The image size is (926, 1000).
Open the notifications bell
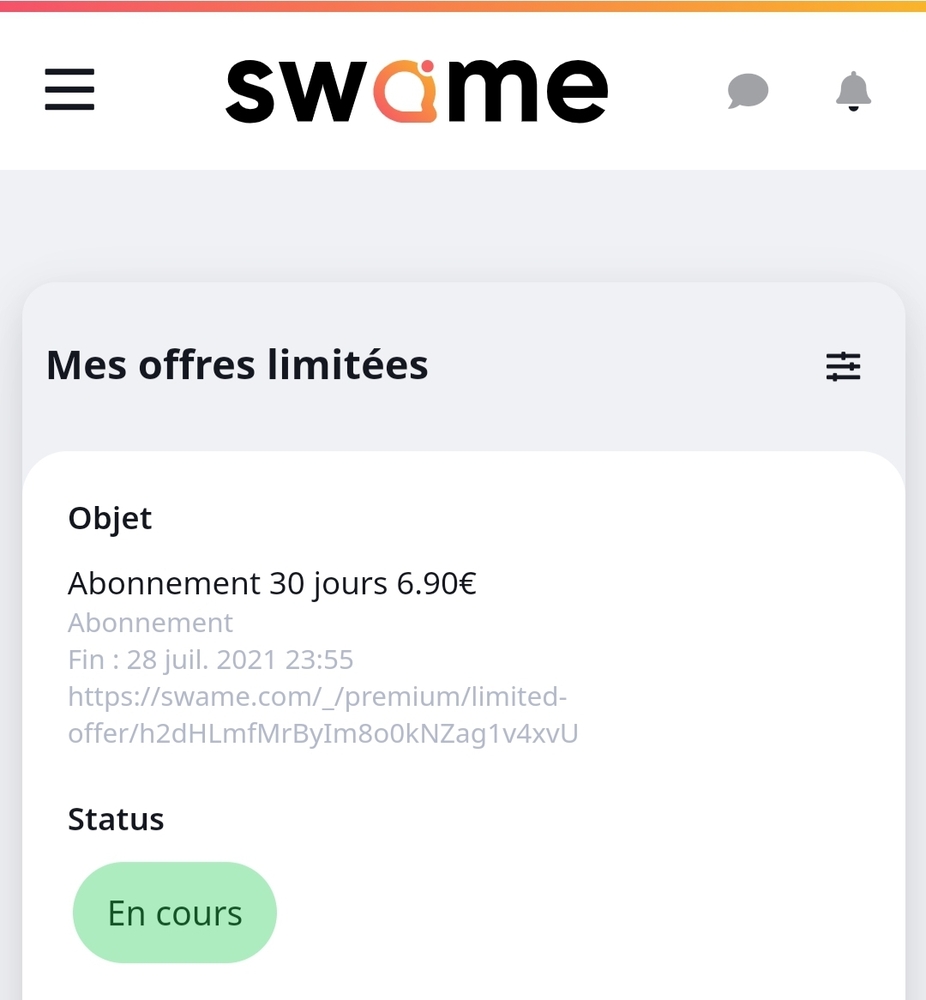(x=853, y=91)
